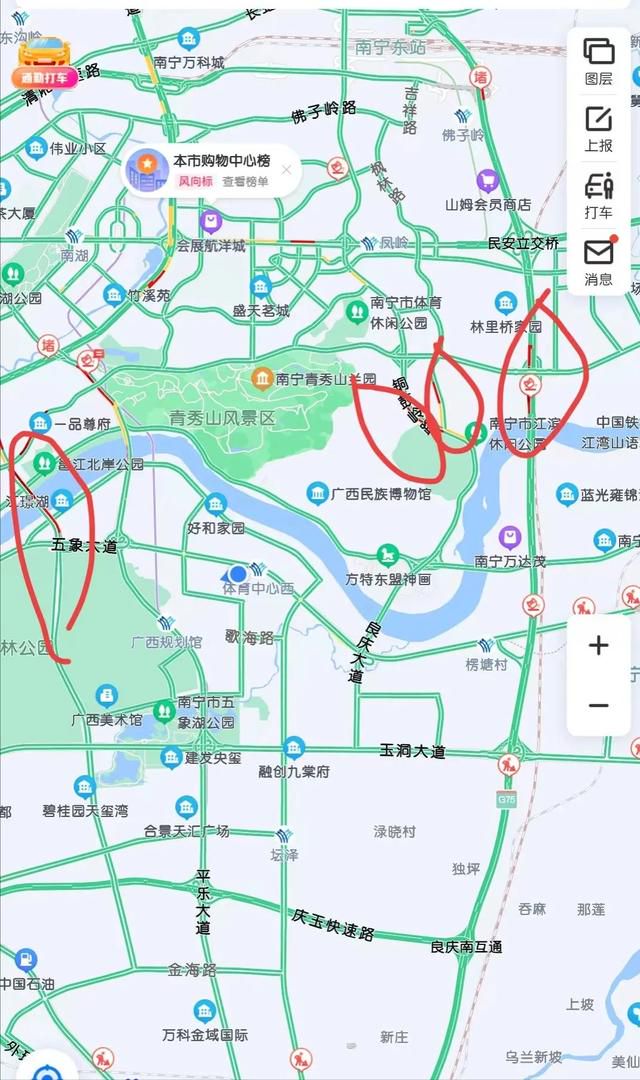The height and width of the screenshot is (1080, 640).
Task: Open the 广西民族博物馆 map pin
Action: coord(318,493)
